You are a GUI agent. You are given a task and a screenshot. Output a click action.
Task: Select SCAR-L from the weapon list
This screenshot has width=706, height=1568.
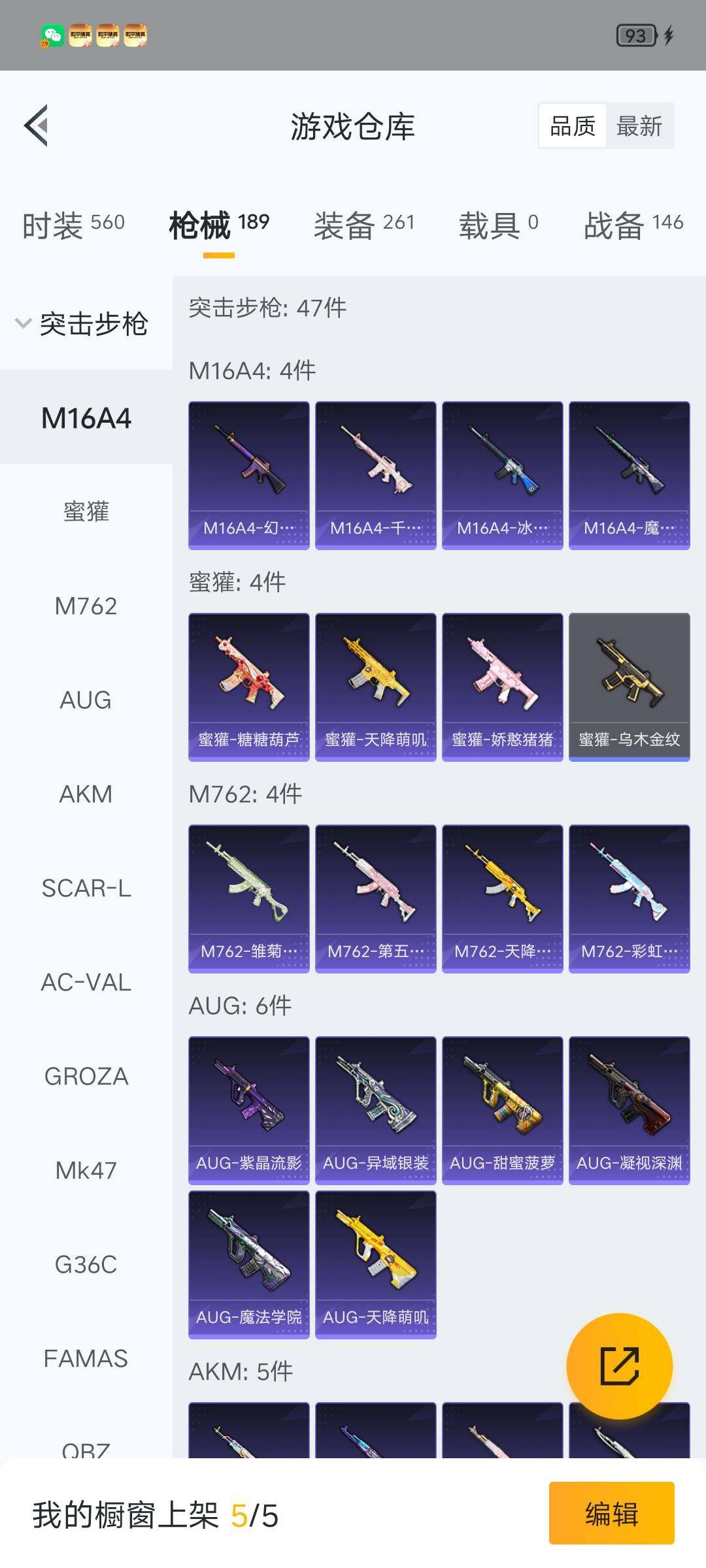[x=86, y=888]
